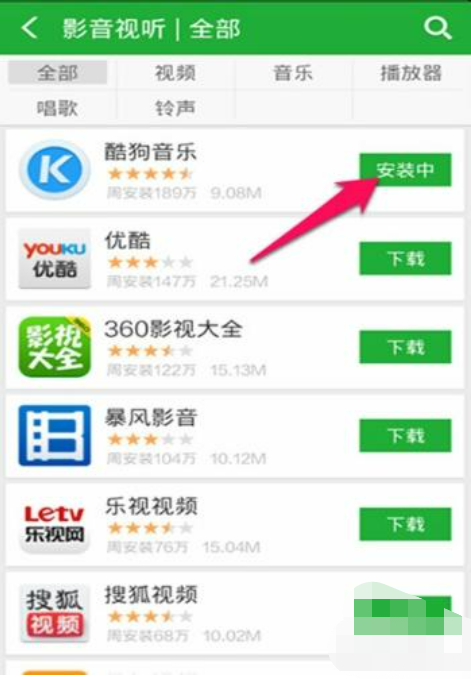
Task: Switch to the 音乐 category
Action: click(293, 72)
